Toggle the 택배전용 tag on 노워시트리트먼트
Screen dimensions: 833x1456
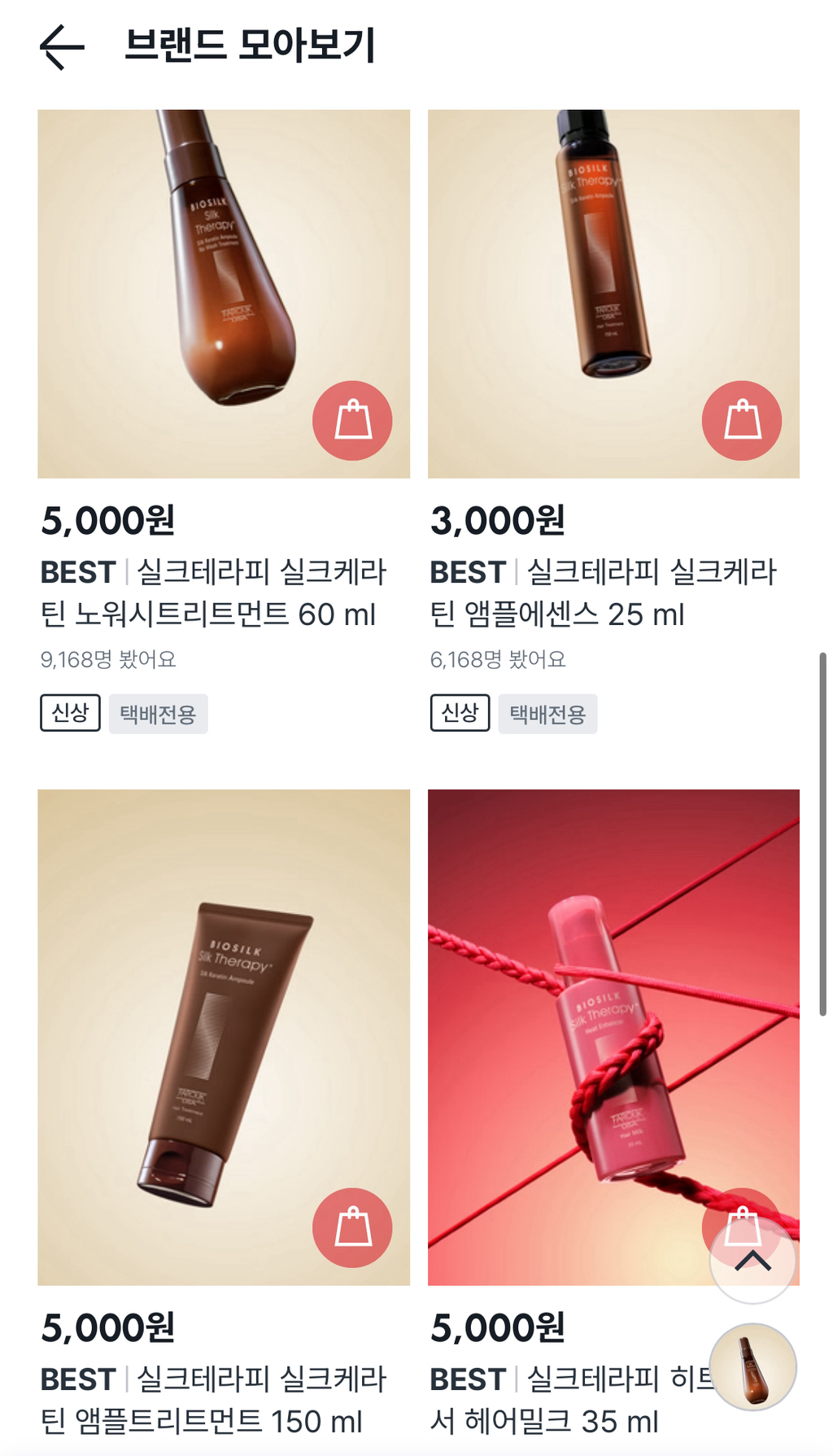[158, 713]
